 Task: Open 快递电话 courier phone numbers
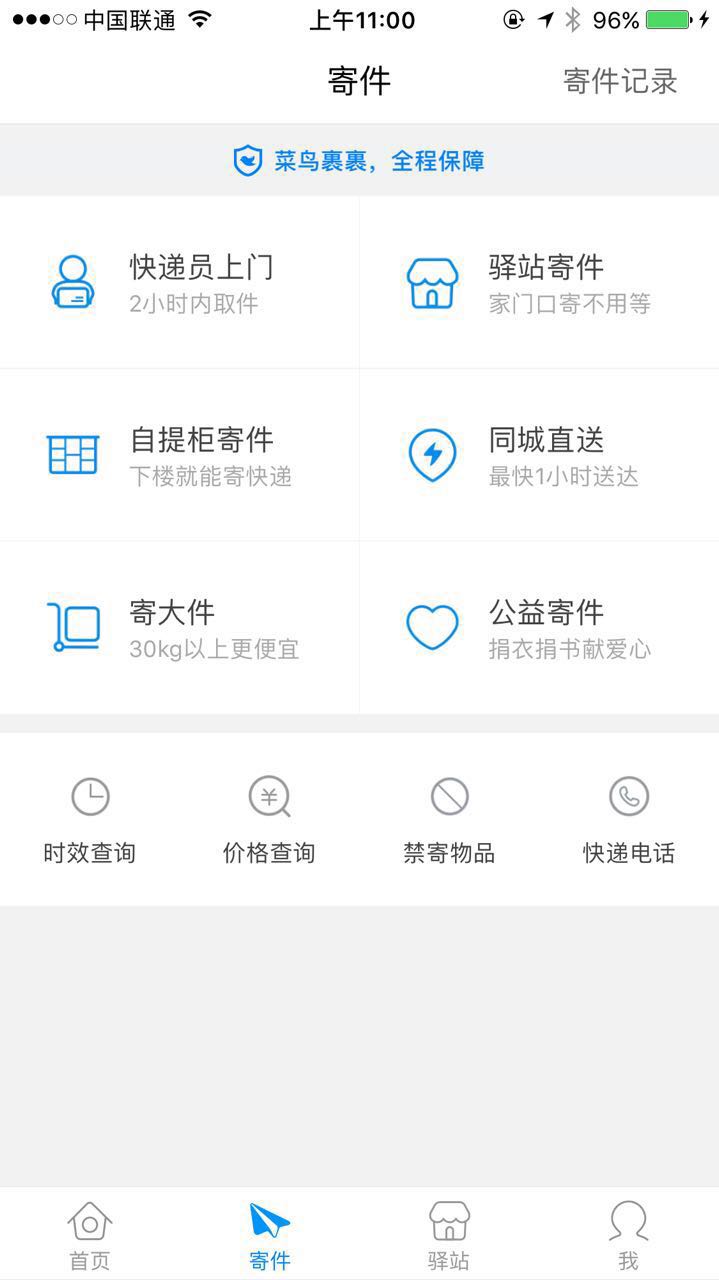point(629,820)
